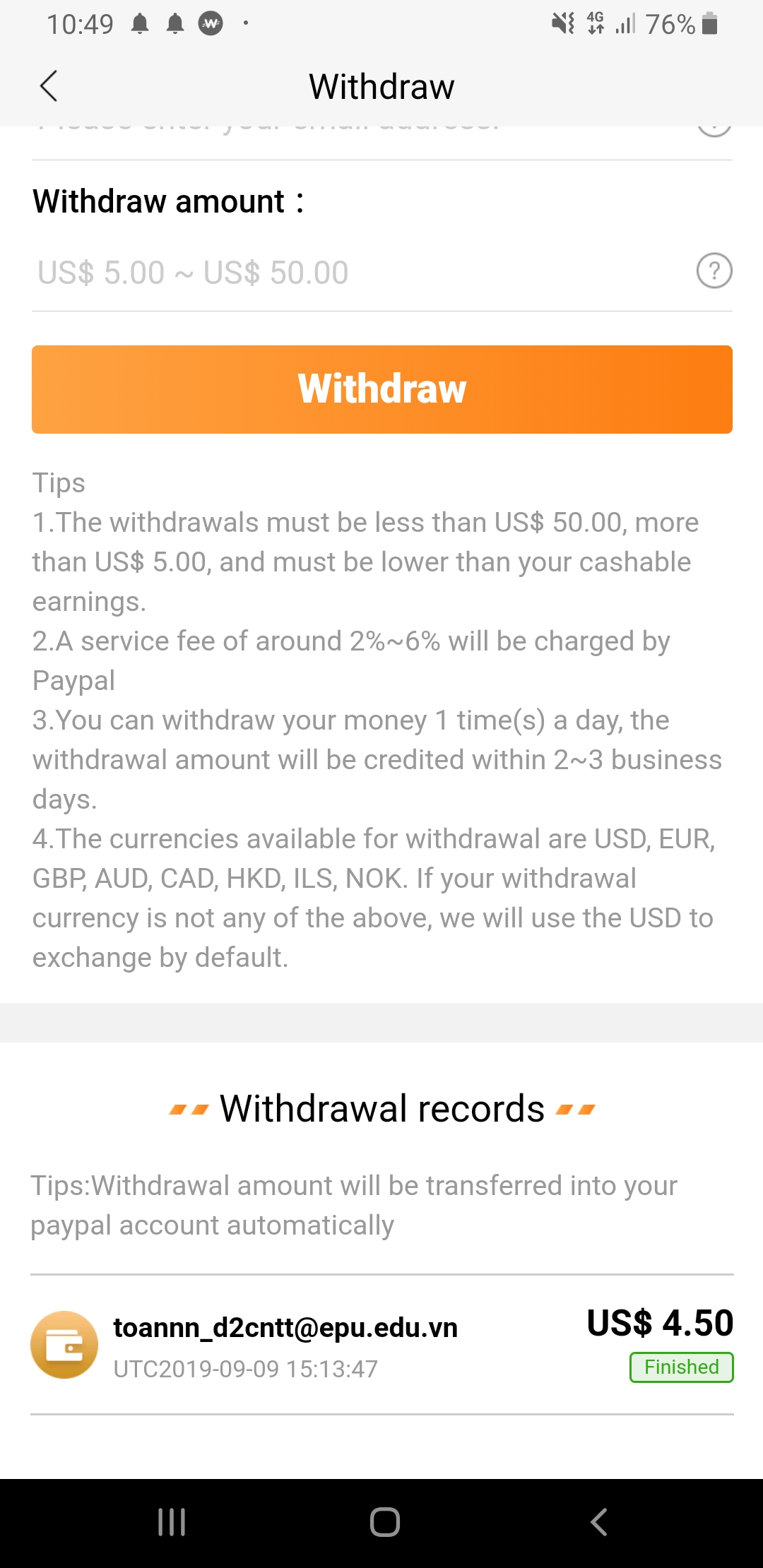Screen dimensions: 763x1568
Task: Go back from the Withdraw screen
Action: pyautogui.click(x=48, y=86)
